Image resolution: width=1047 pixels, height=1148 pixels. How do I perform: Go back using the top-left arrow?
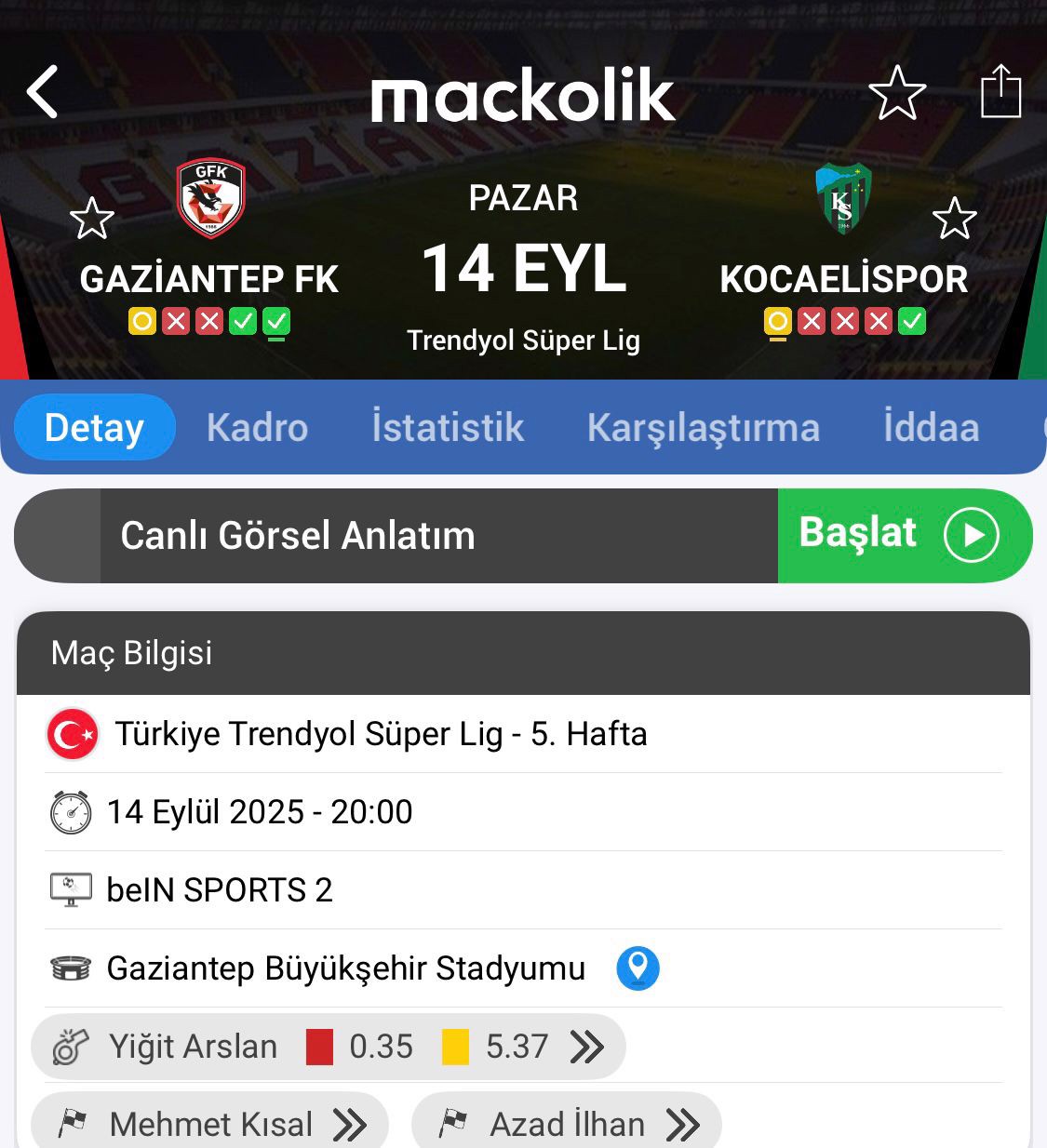point(43,92)
